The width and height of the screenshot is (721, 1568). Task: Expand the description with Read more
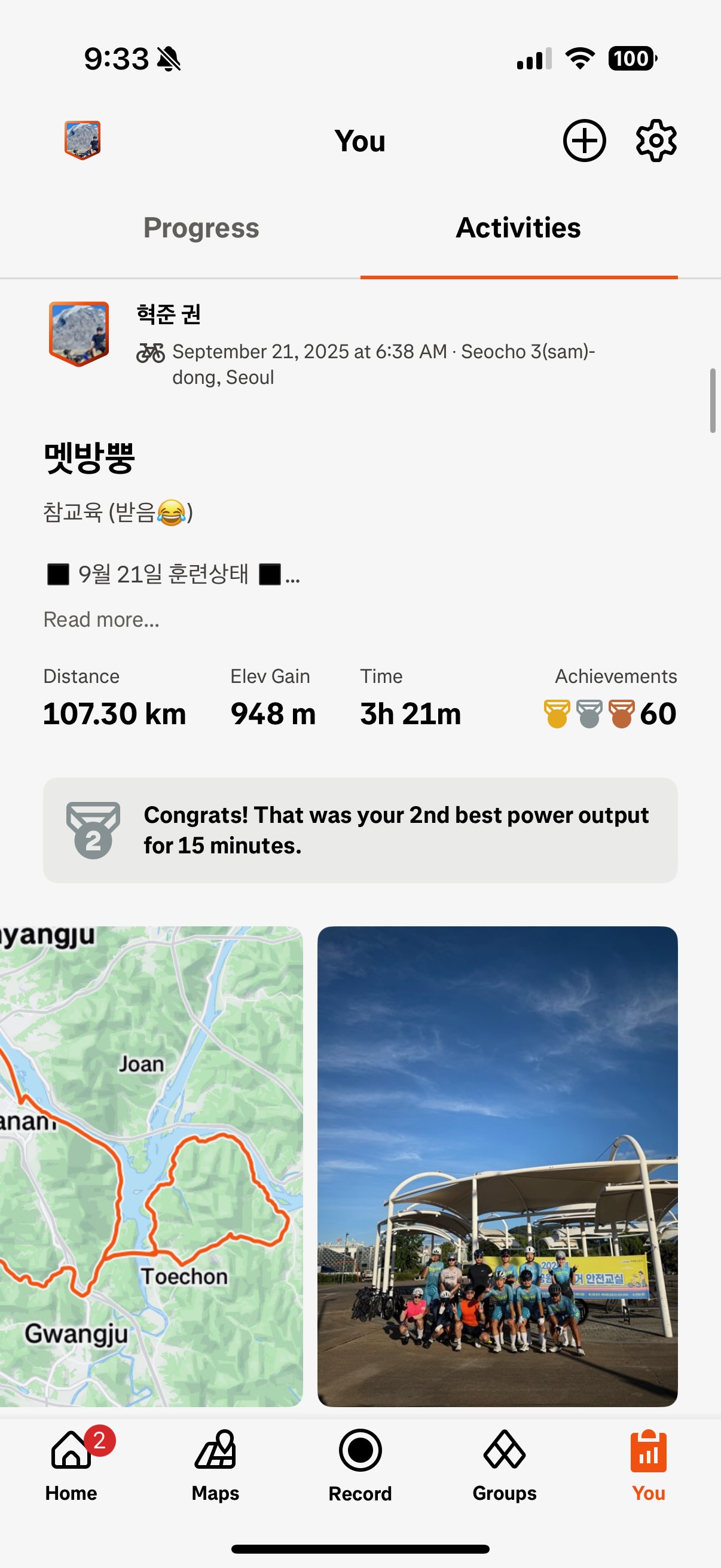[101, 620]
